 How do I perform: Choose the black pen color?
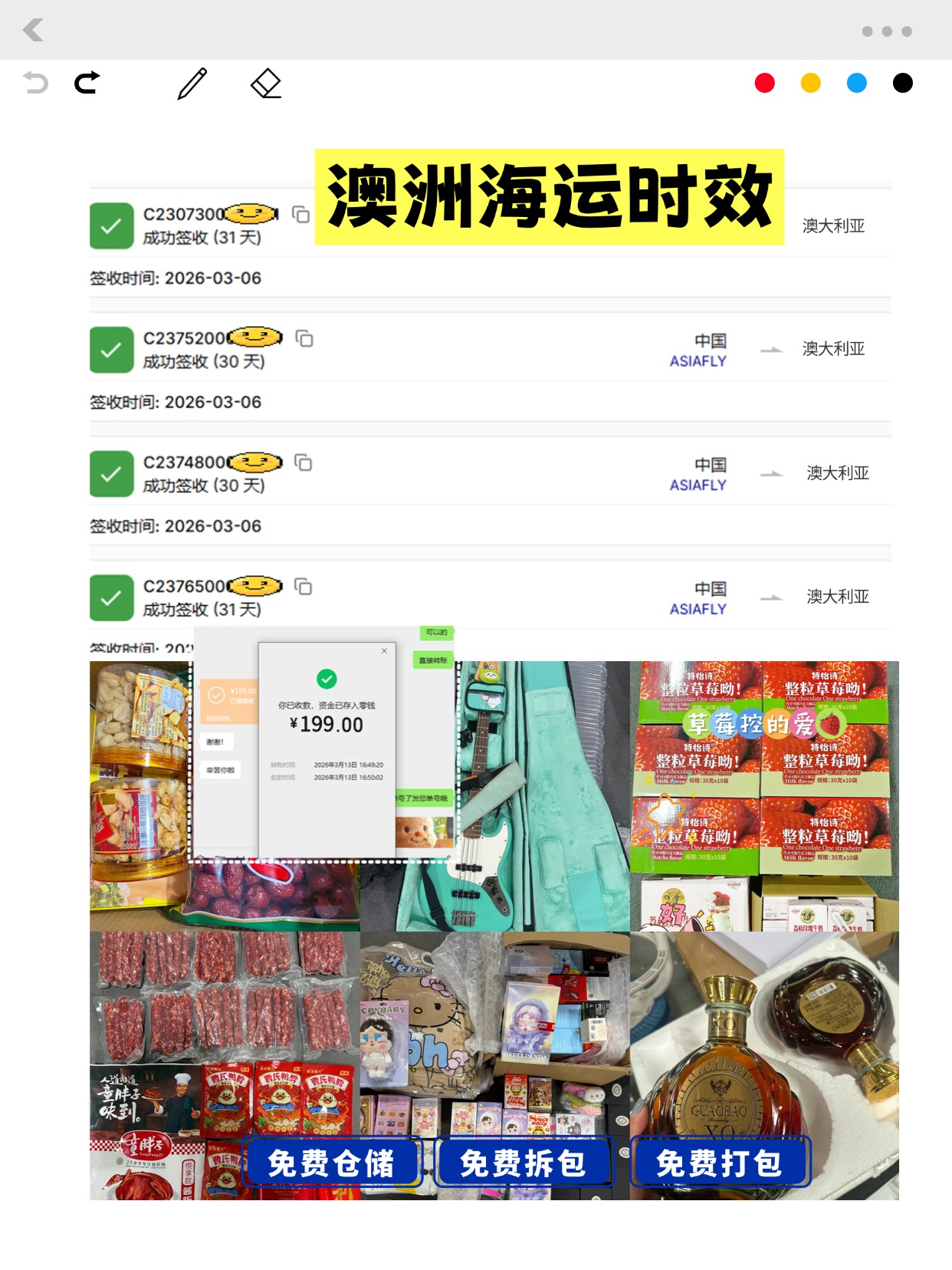pyautogui.click(x=902, y=83)
